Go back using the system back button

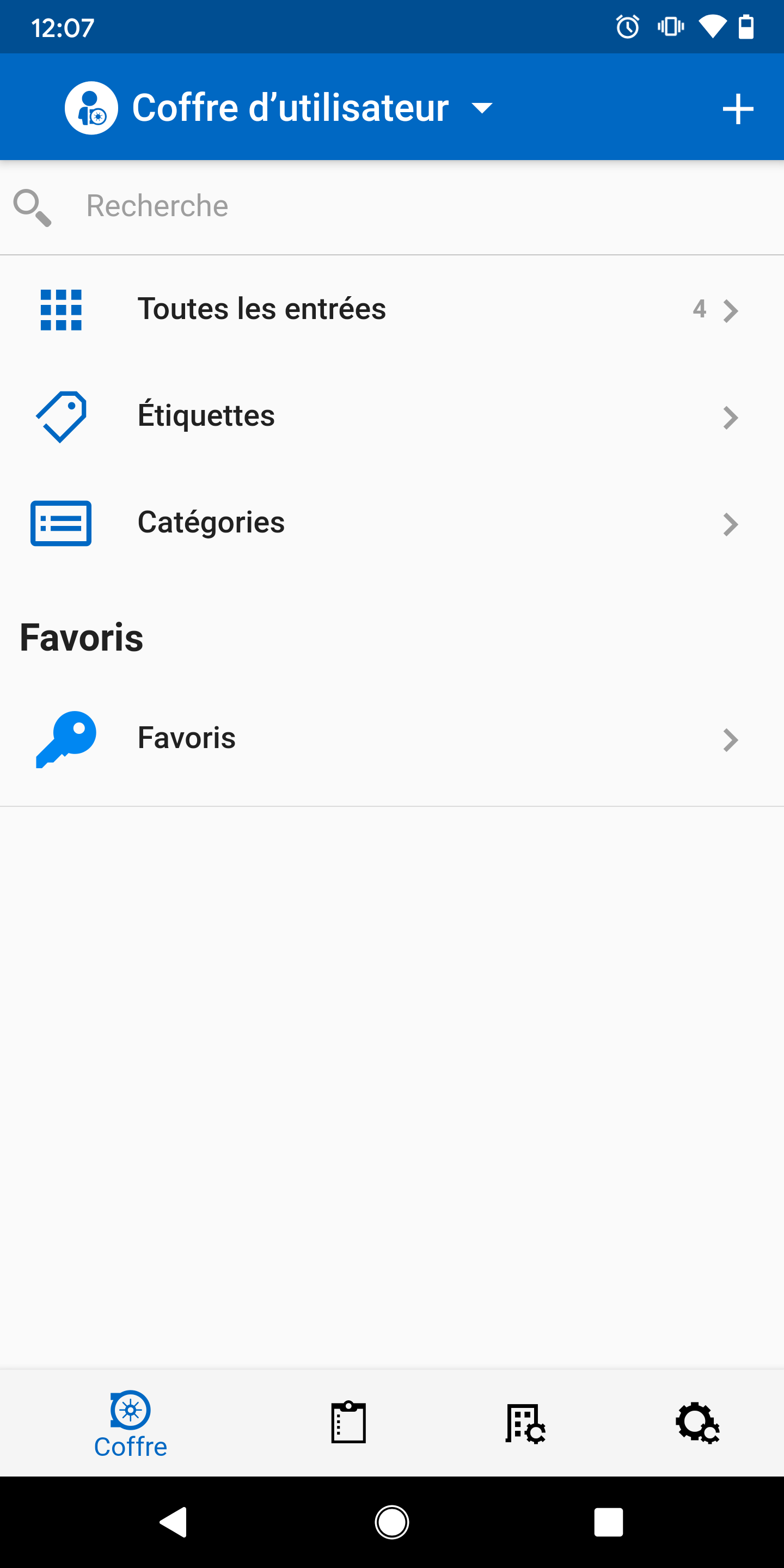pos(174,1522)
